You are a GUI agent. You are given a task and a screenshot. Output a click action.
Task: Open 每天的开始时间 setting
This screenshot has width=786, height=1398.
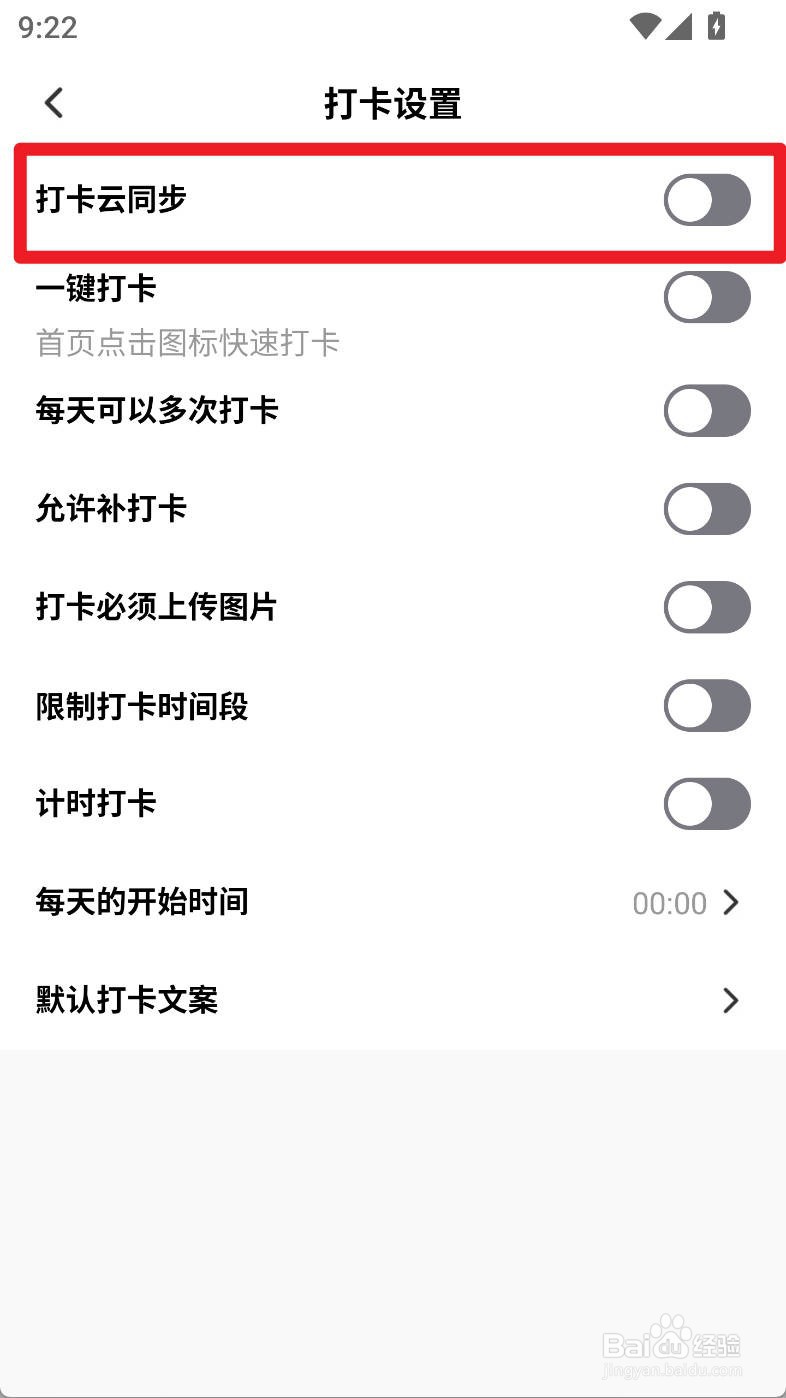pos(393,902)
